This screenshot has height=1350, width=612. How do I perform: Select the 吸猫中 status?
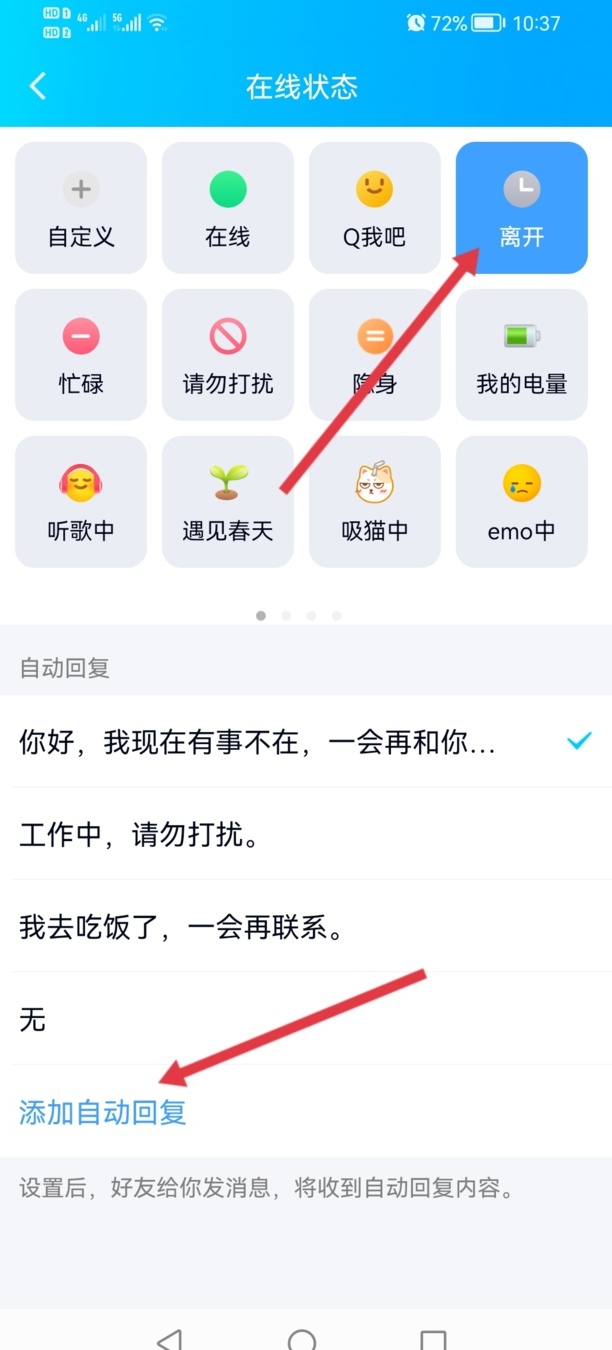(x=375, y=502)
